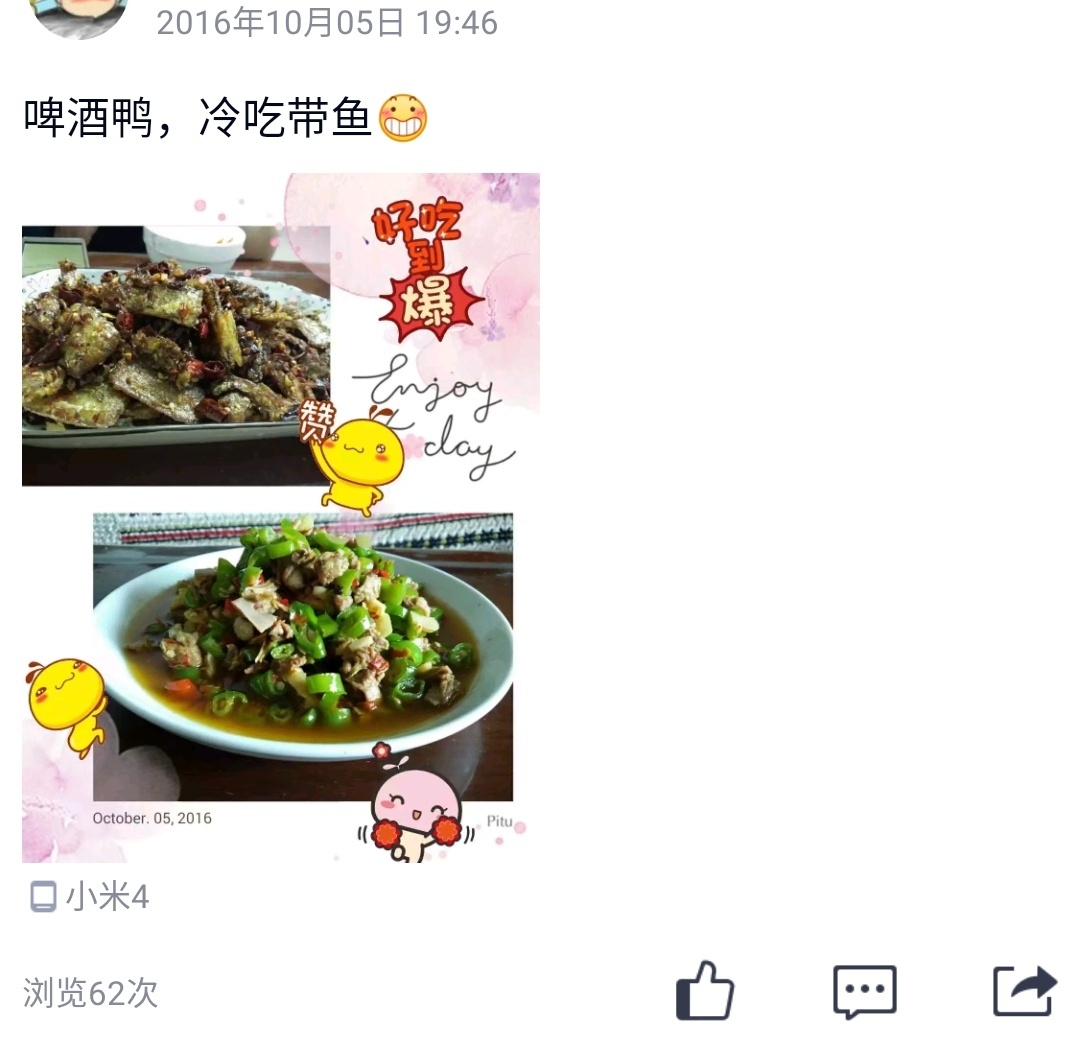
Task: Open the food collage photo
Action: 281,518
